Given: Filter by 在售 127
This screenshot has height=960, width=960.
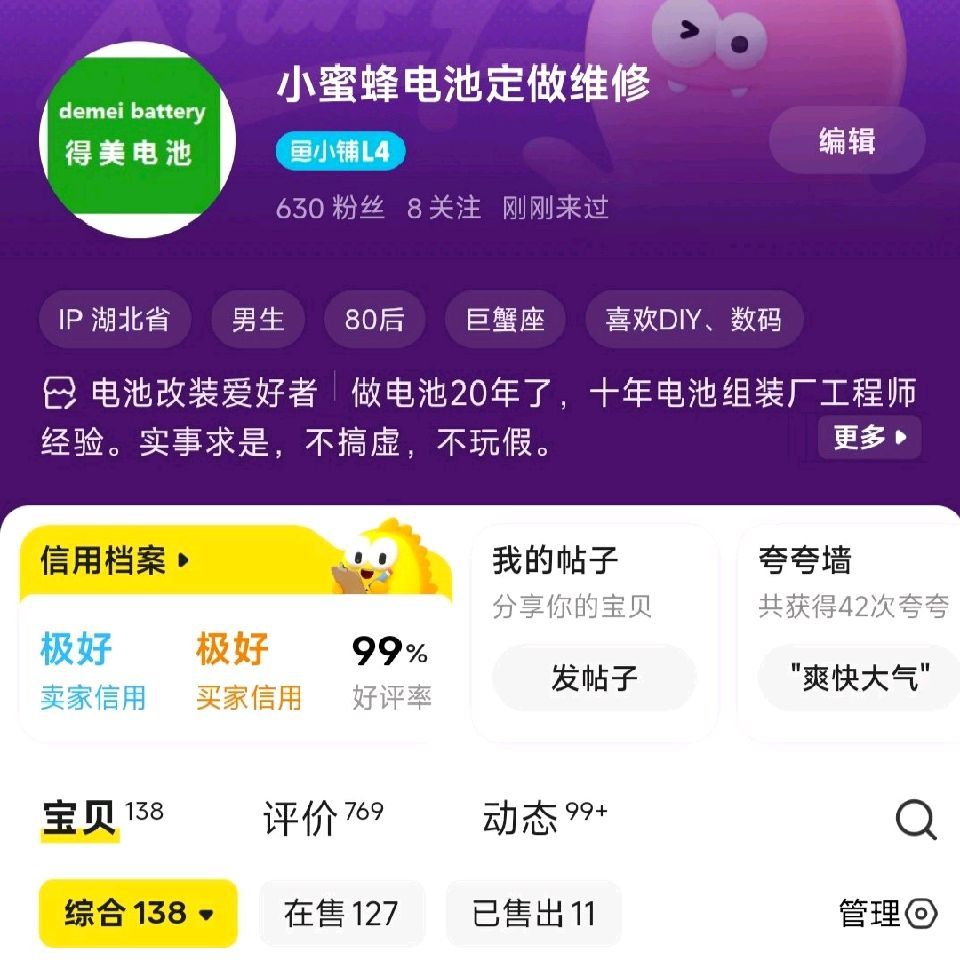Looking at the screenshot, I should tap(341, 913).
